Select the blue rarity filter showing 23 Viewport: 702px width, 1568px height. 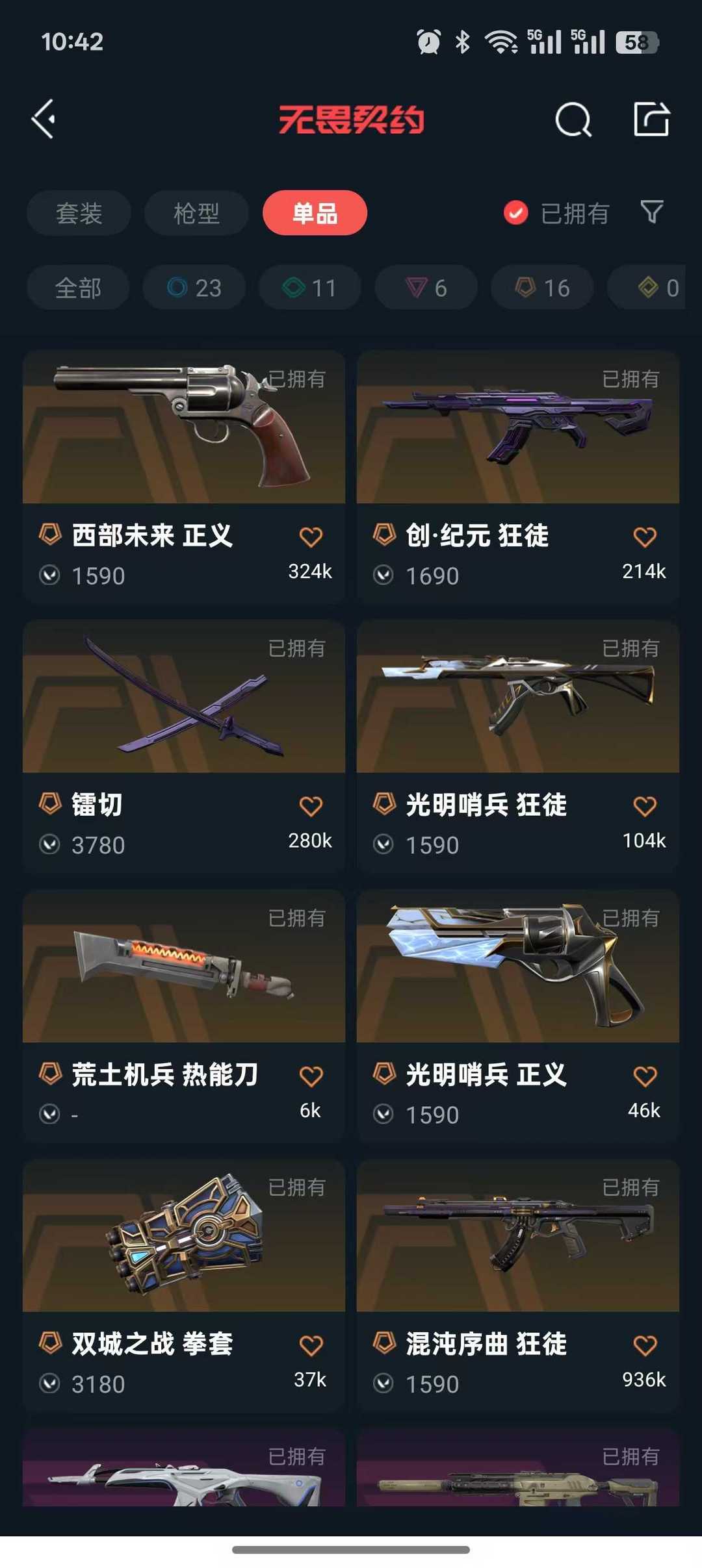pos(193,287)
